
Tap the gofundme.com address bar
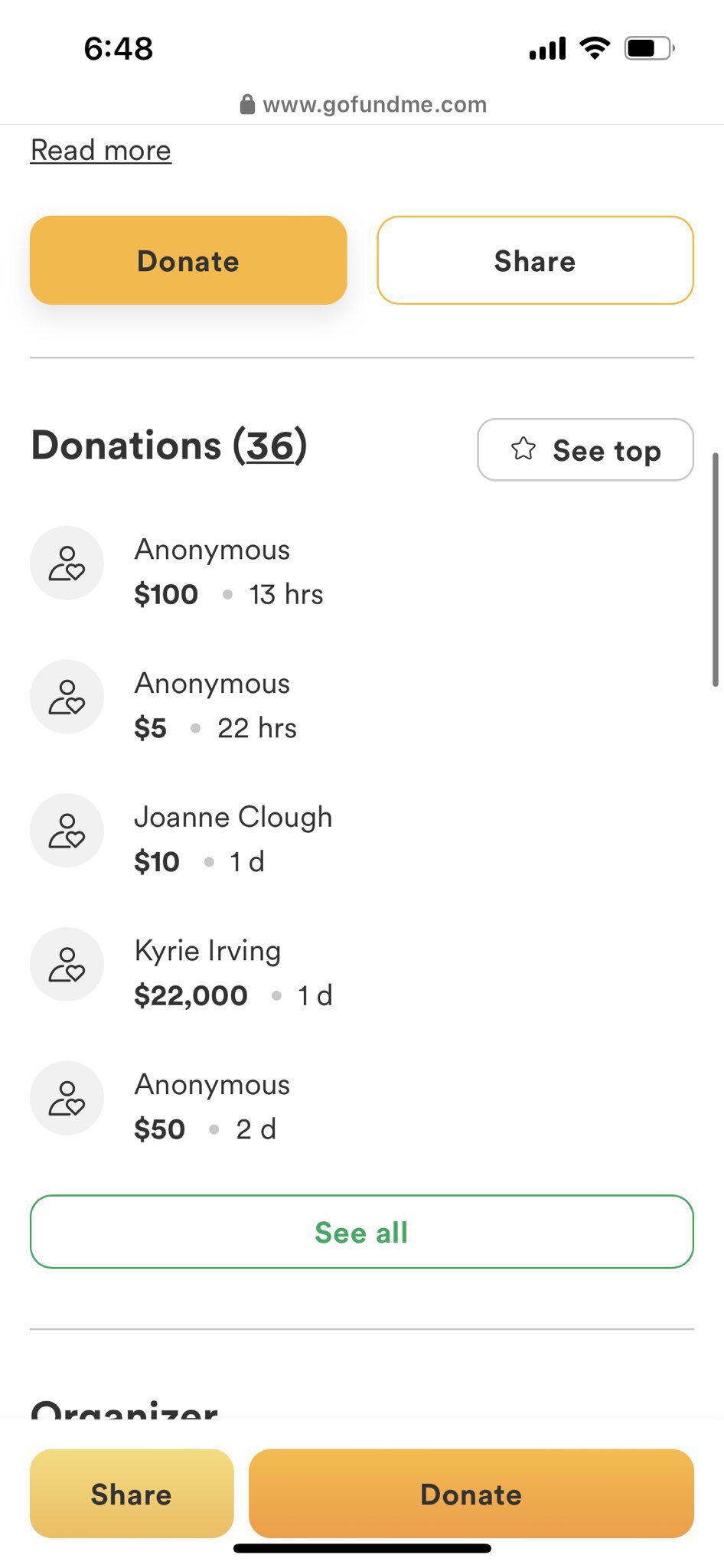363,104
